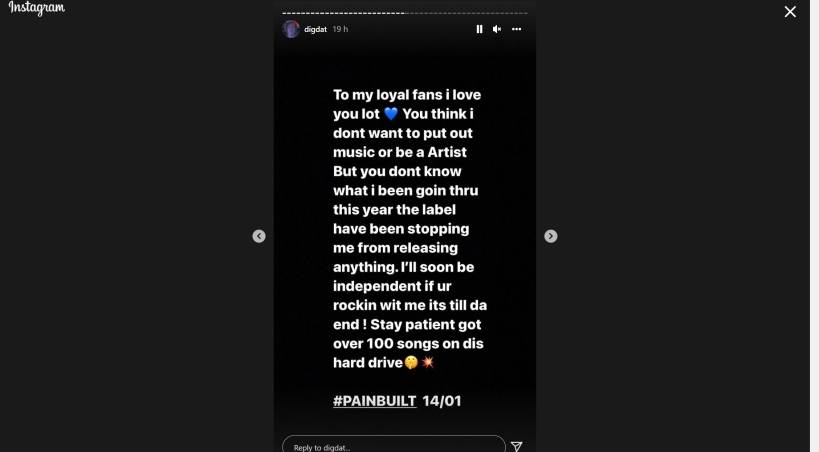Visit the digdat username link

315,30
